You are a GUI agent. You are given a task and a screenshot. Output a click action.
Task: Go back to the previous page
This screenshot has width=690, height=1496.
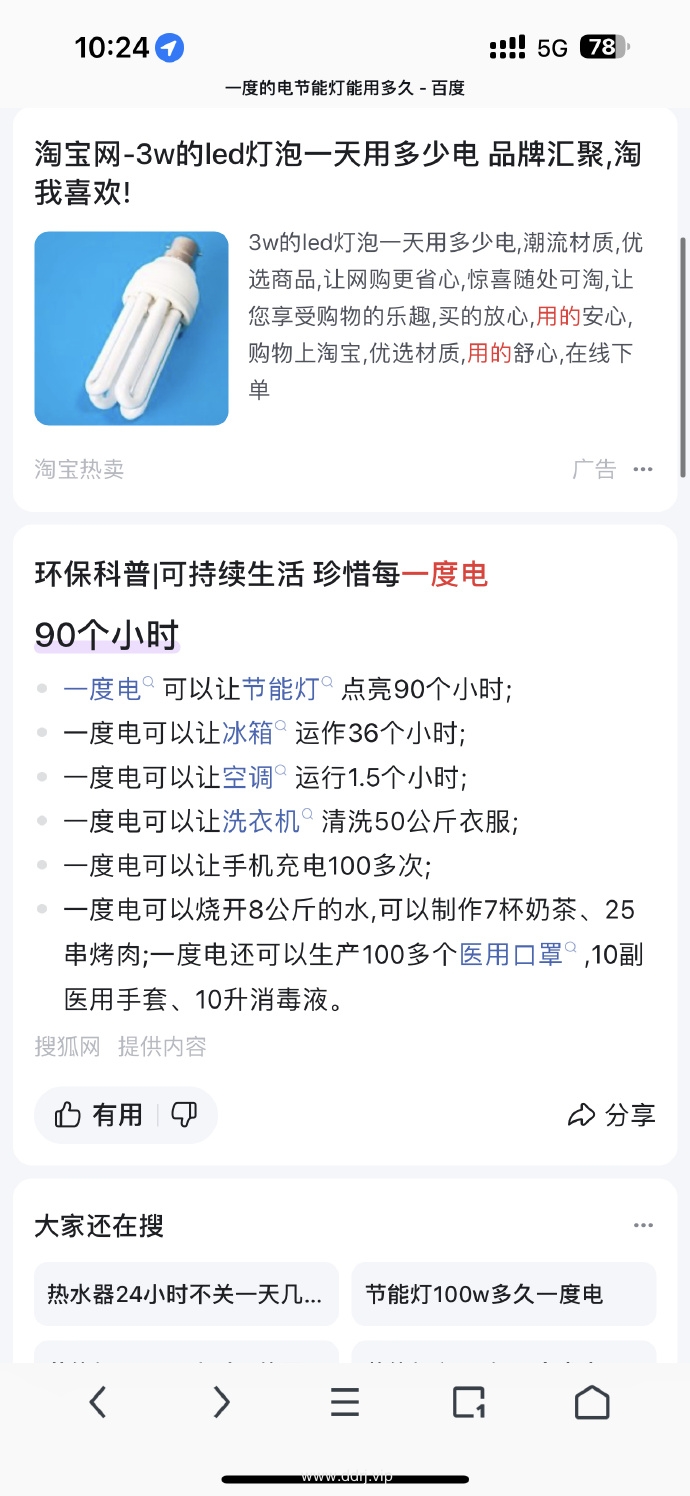point(97,1402)
